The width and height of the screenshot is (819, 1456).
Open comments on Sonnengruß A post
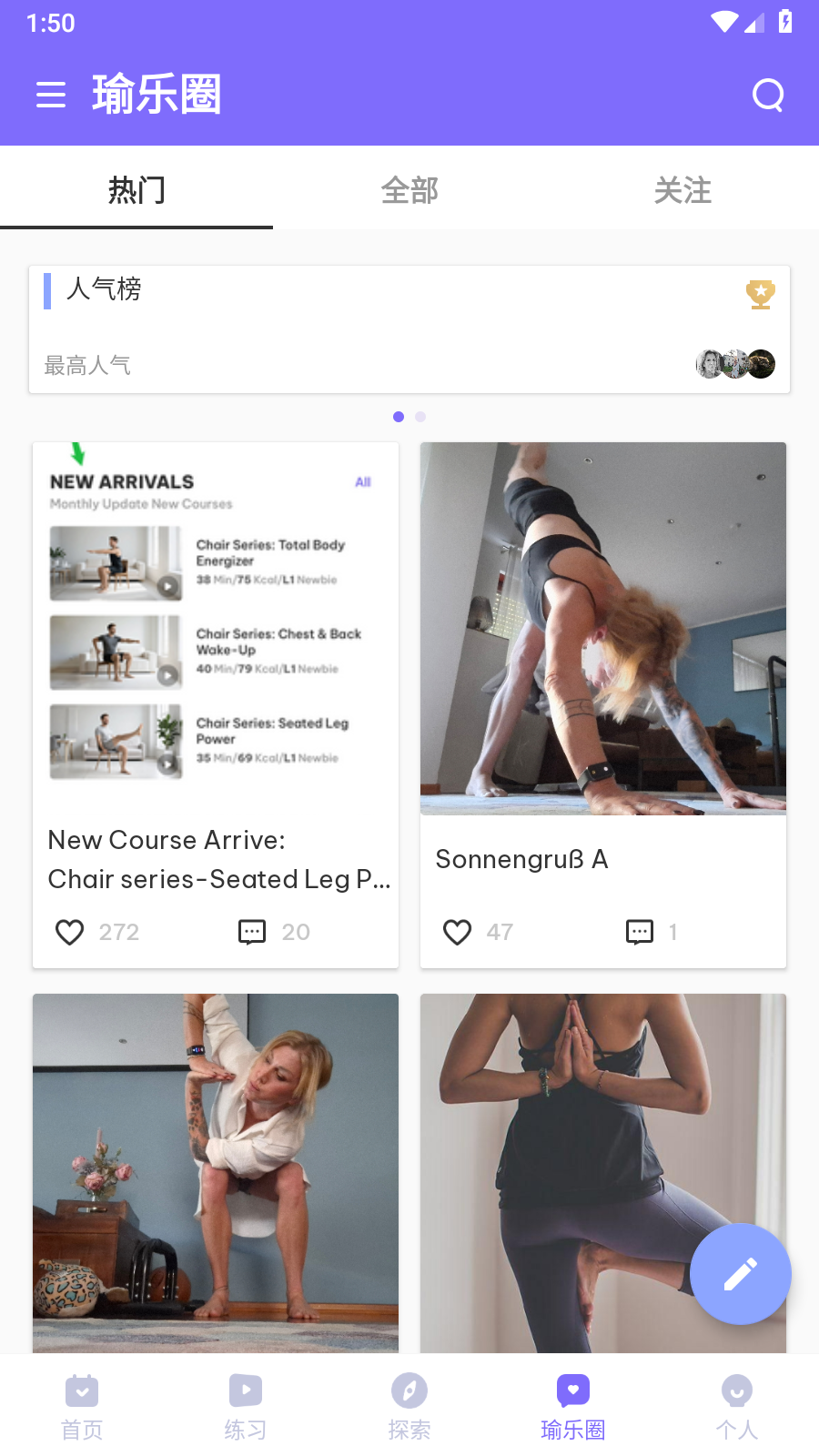pos(640,932)
